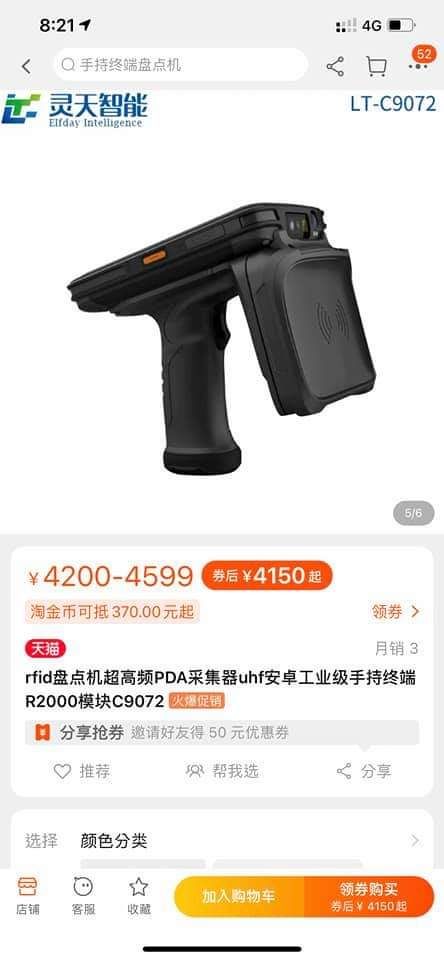The height and width of the screenshot is (960, 444).
Task: Buy with coupon via 领券购买
Action: pyautogui.click(x=369, y=896)
